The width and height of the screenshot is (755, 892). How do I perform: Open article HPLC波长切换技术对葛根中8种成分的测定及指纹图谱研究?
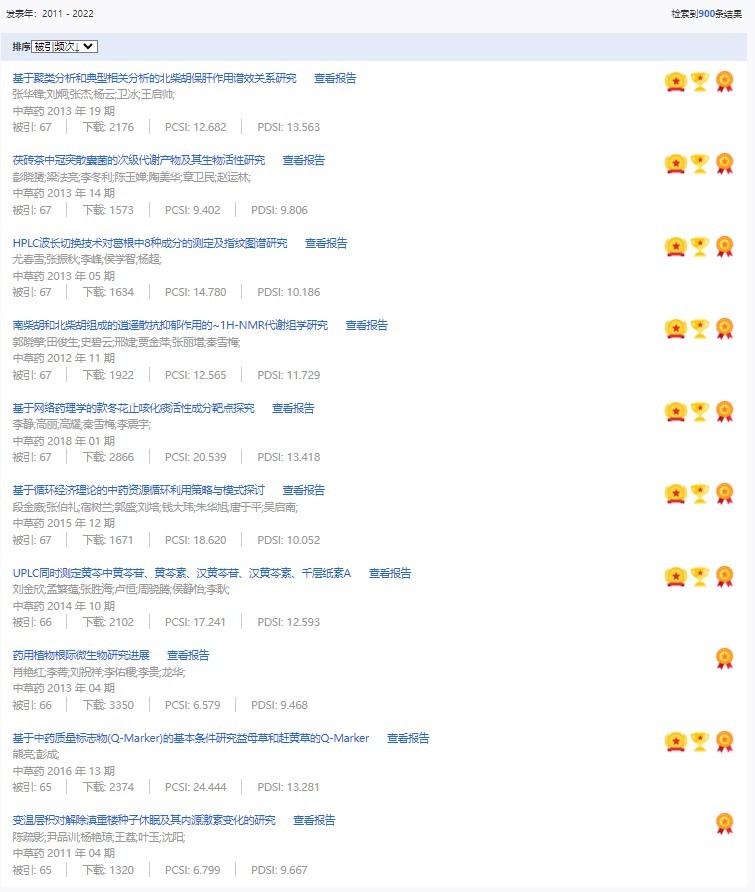tap(149, 243)
